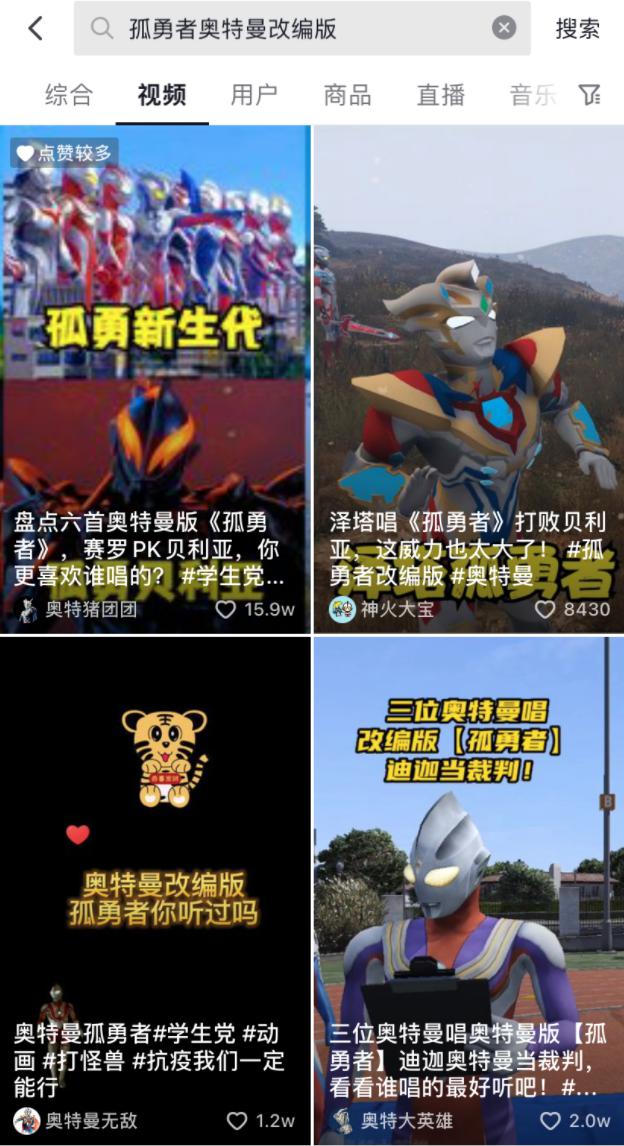Tap the 搜索 button
This screenshot has width=624, height=1146.
pyautogui.click(x=577, y=29)
